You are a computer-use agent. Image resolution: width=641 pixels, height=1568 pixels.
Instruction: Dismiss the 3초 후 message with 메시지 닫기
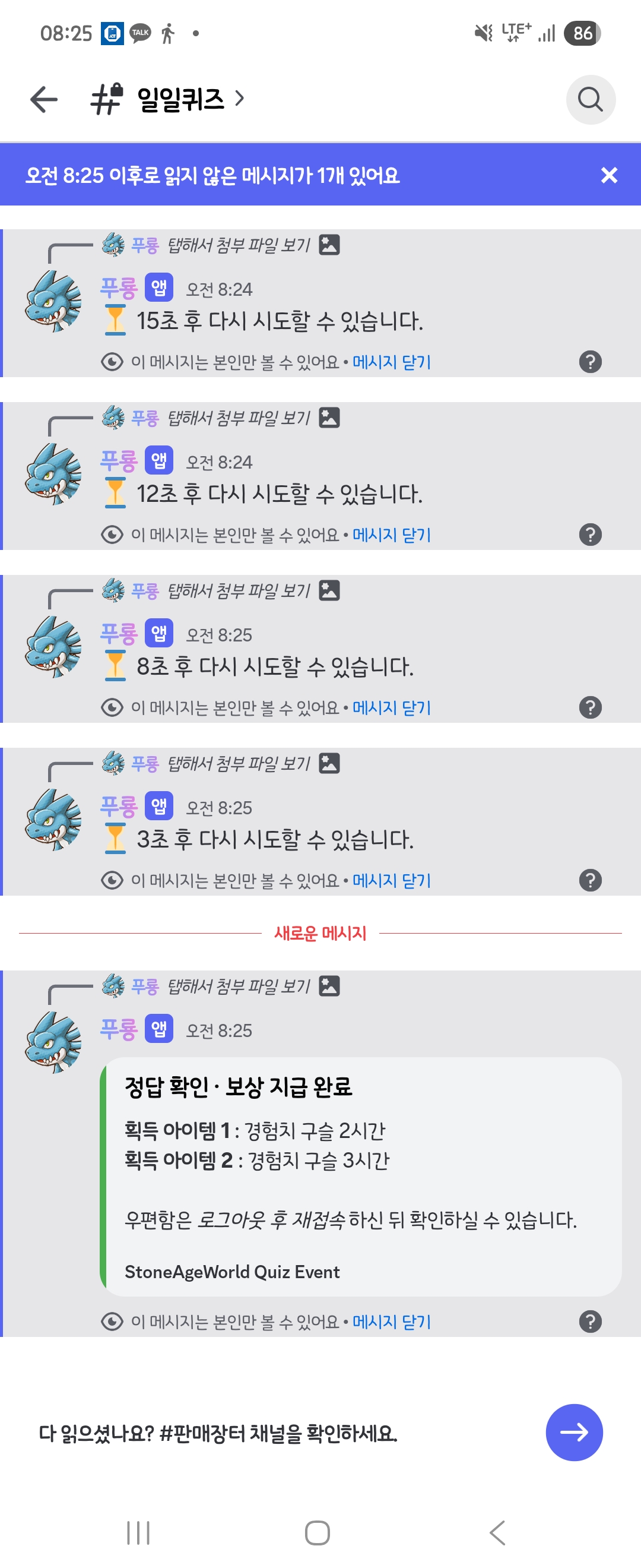(x=392, y=881)
